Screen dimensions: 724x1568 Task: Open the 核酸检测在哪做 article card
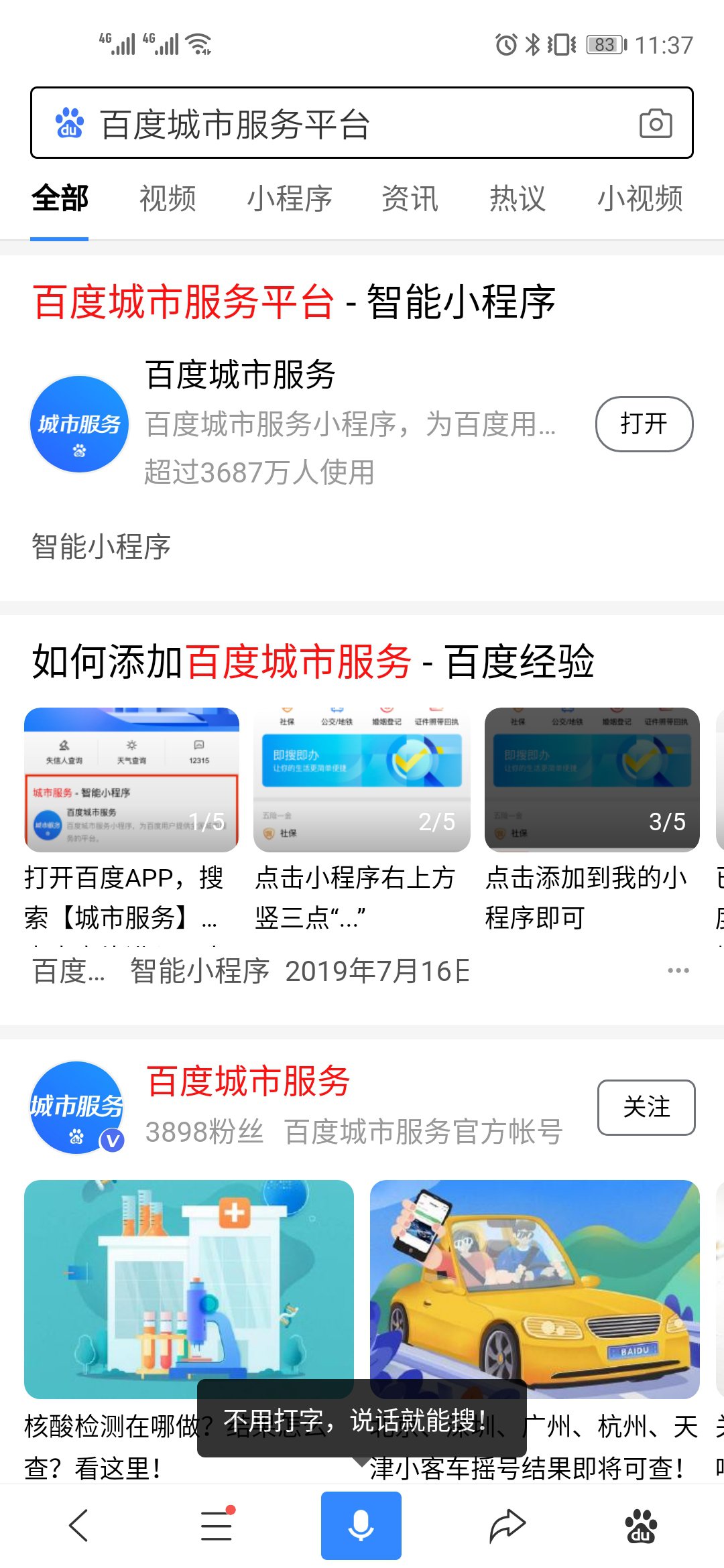[188, 1289]
